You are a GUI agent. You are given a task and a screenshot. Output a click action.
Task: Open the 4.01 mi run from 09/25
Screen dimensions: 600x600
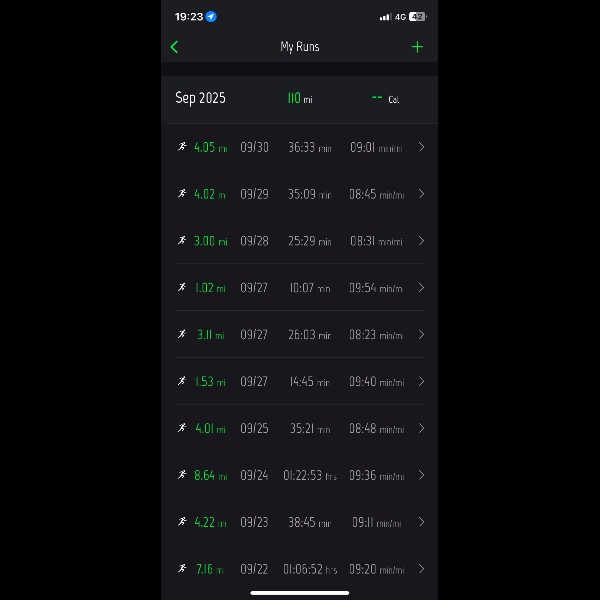pyautogui.click(x=300, y=428)
